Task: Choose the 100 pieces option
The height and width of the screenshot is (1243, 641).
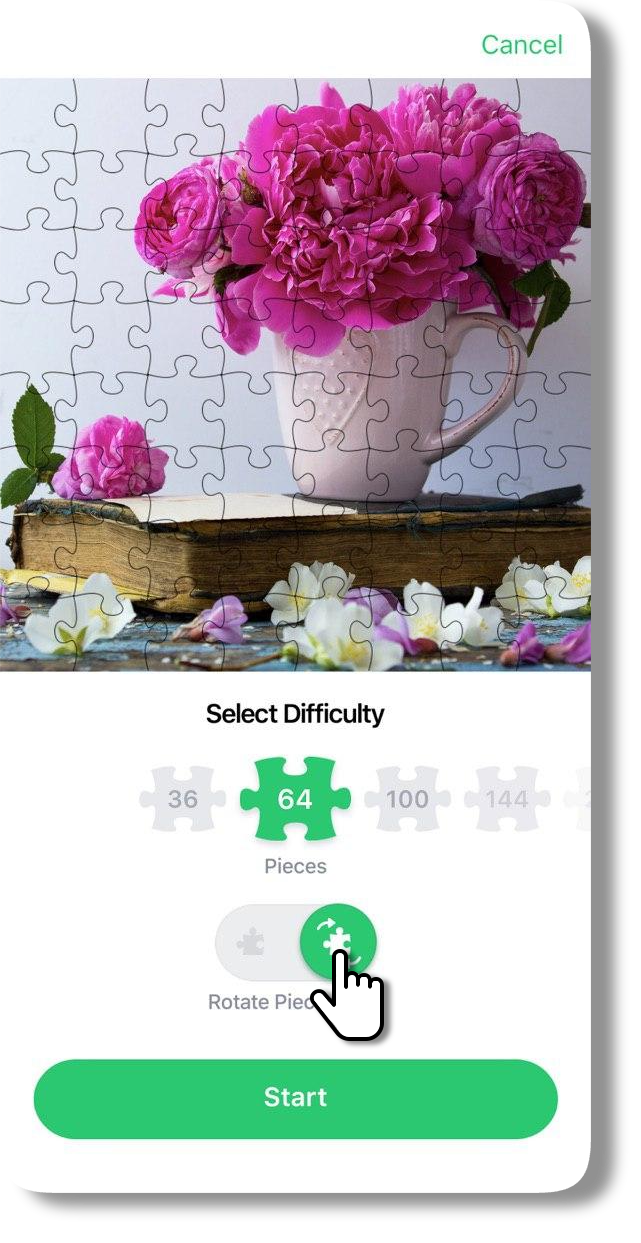Action: point(407,799)
